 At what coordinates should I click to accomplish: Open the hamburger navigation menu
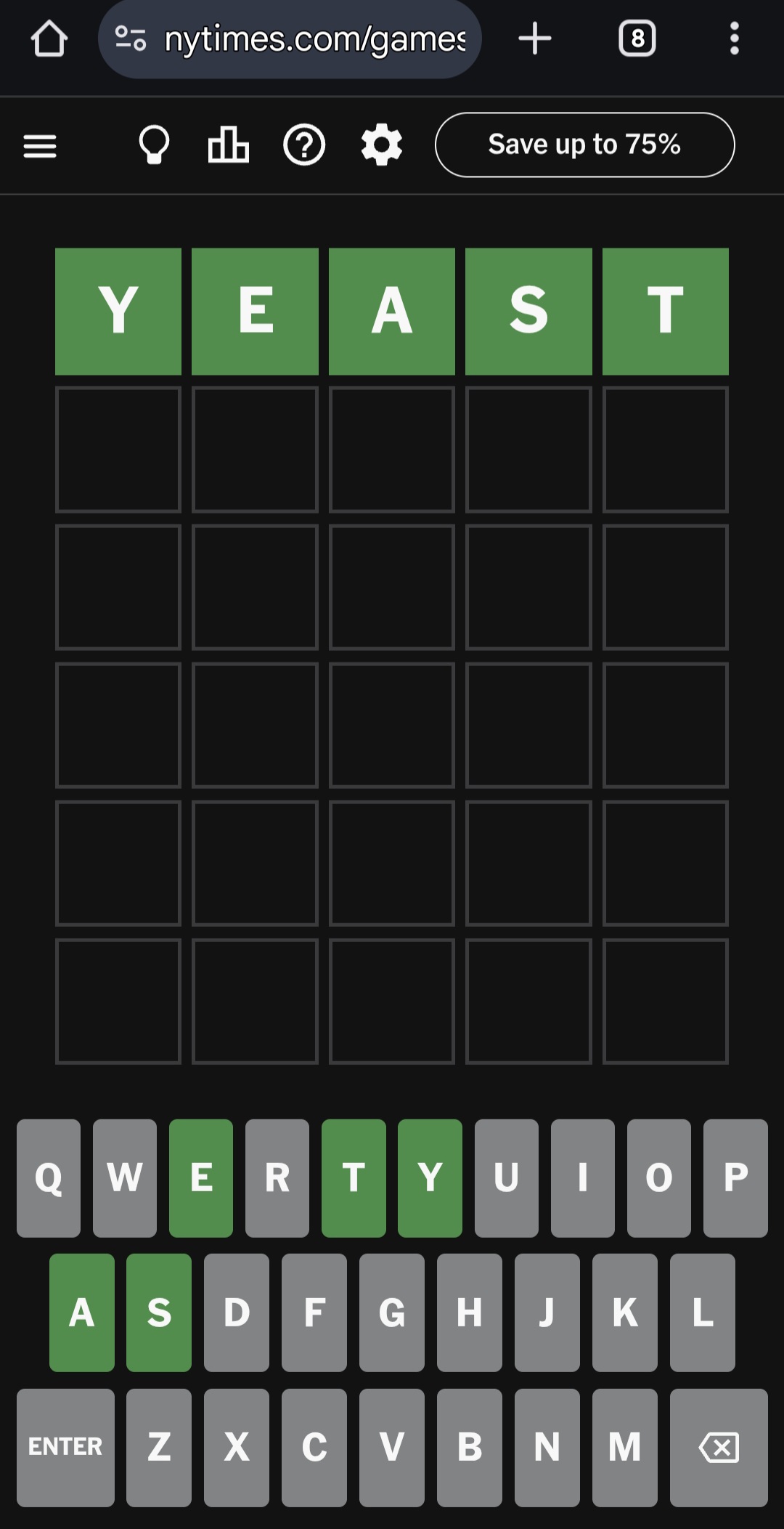click(x=40, y=146)
